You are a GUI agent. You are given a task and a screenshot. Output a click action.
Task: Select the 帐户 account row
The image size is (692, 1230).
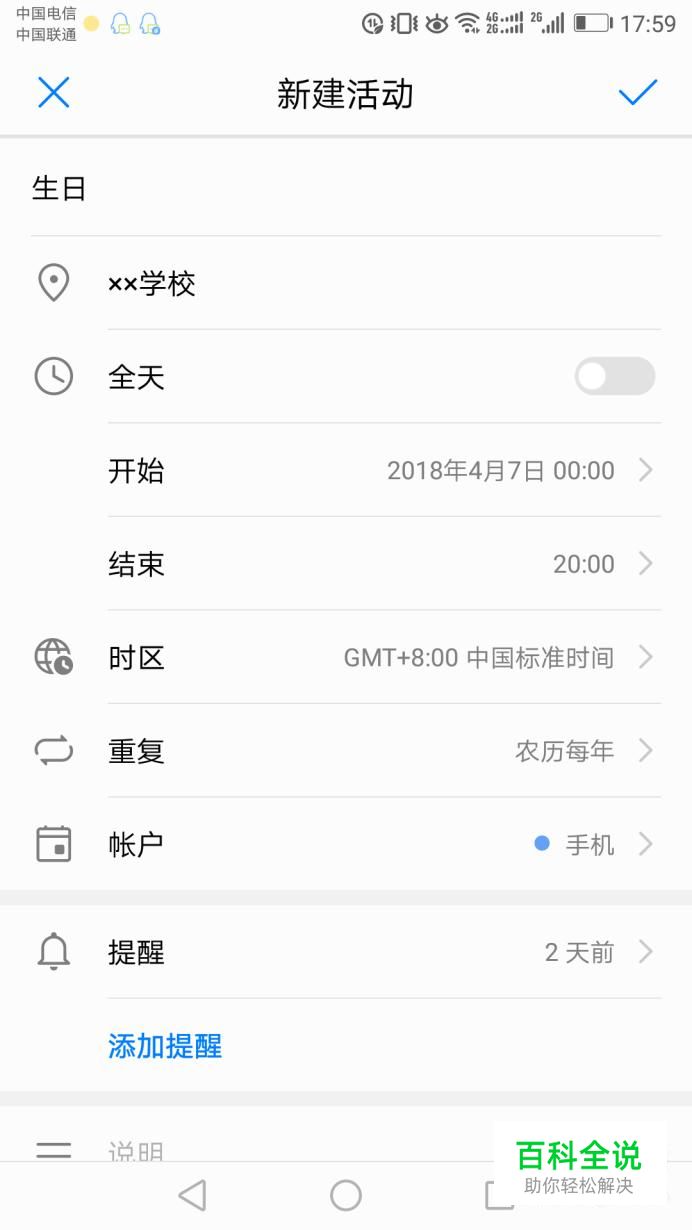pos(346,844)
